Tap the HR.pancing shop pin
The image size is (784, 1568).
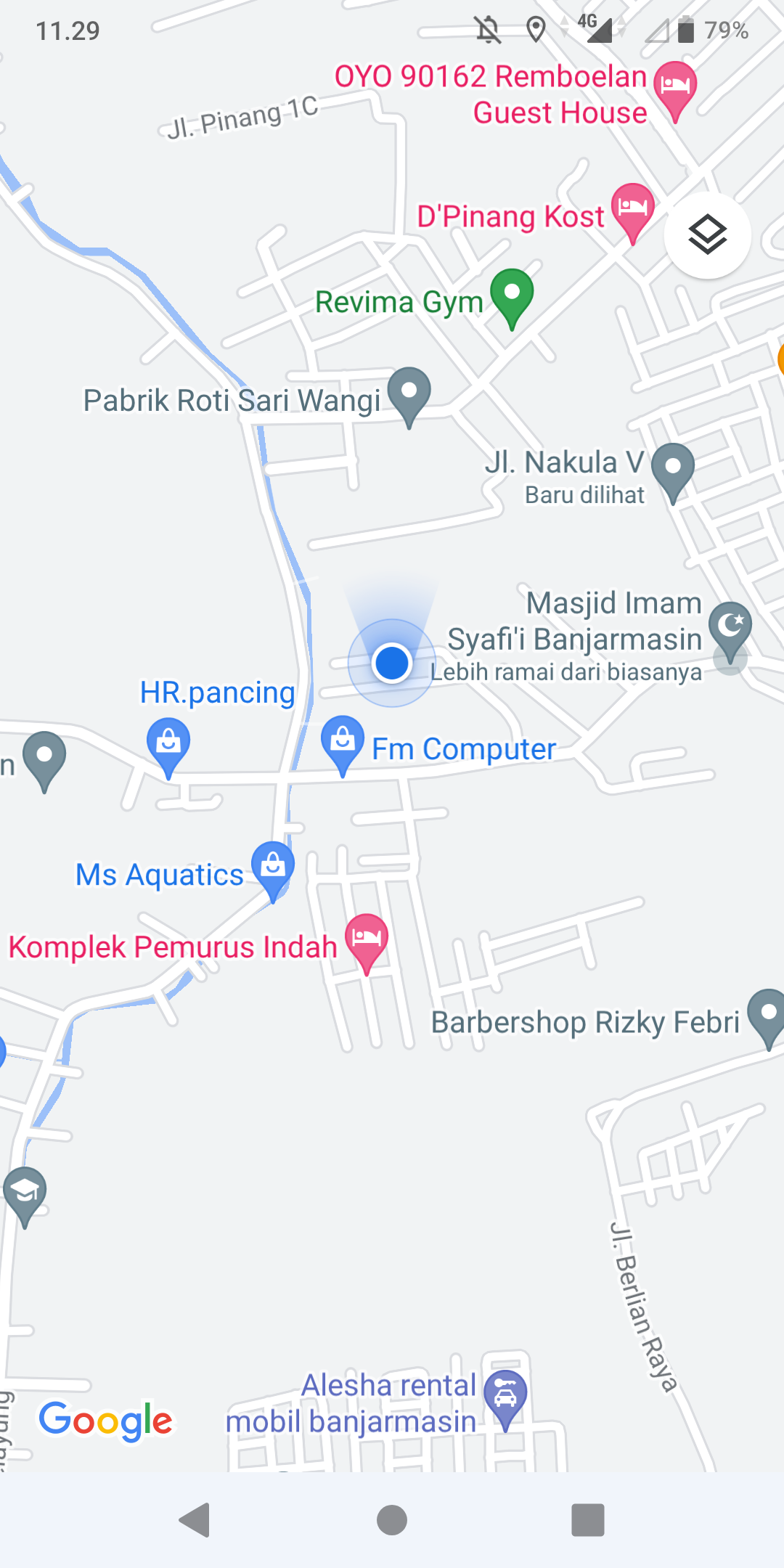tap(168, 743)
